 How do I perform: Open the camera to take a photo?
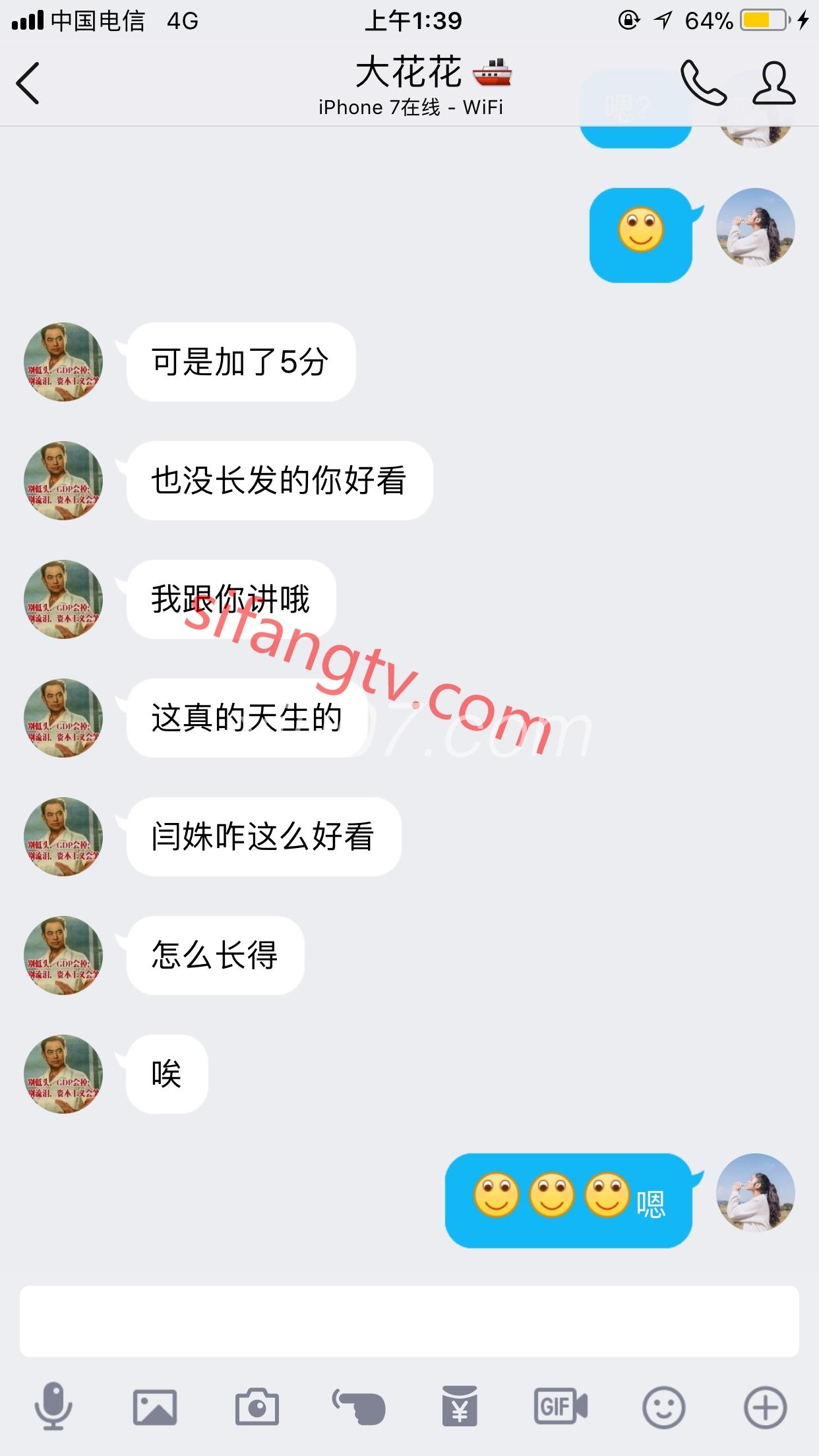[257, 1407]
